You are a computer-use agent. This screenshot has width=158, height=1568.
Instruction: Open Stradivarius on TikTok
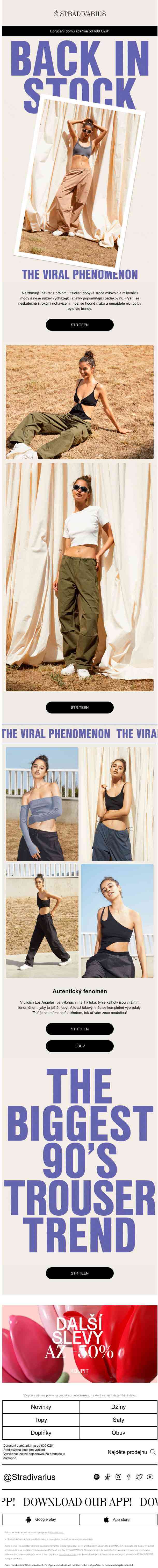click(x=107, y=1477)
